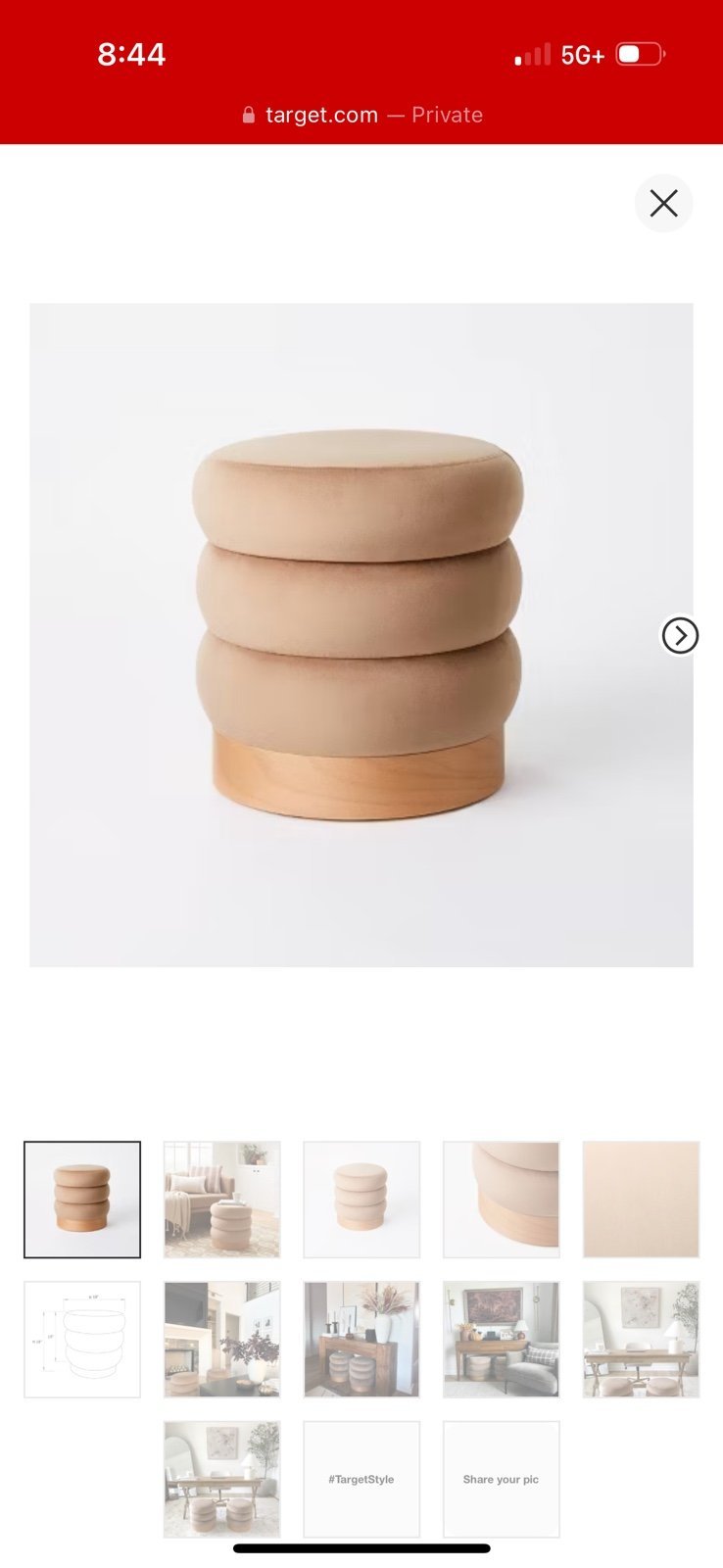Tap the Share your pic tile
Viewport: 723px width, 1568px height.
pos(502,1479)
